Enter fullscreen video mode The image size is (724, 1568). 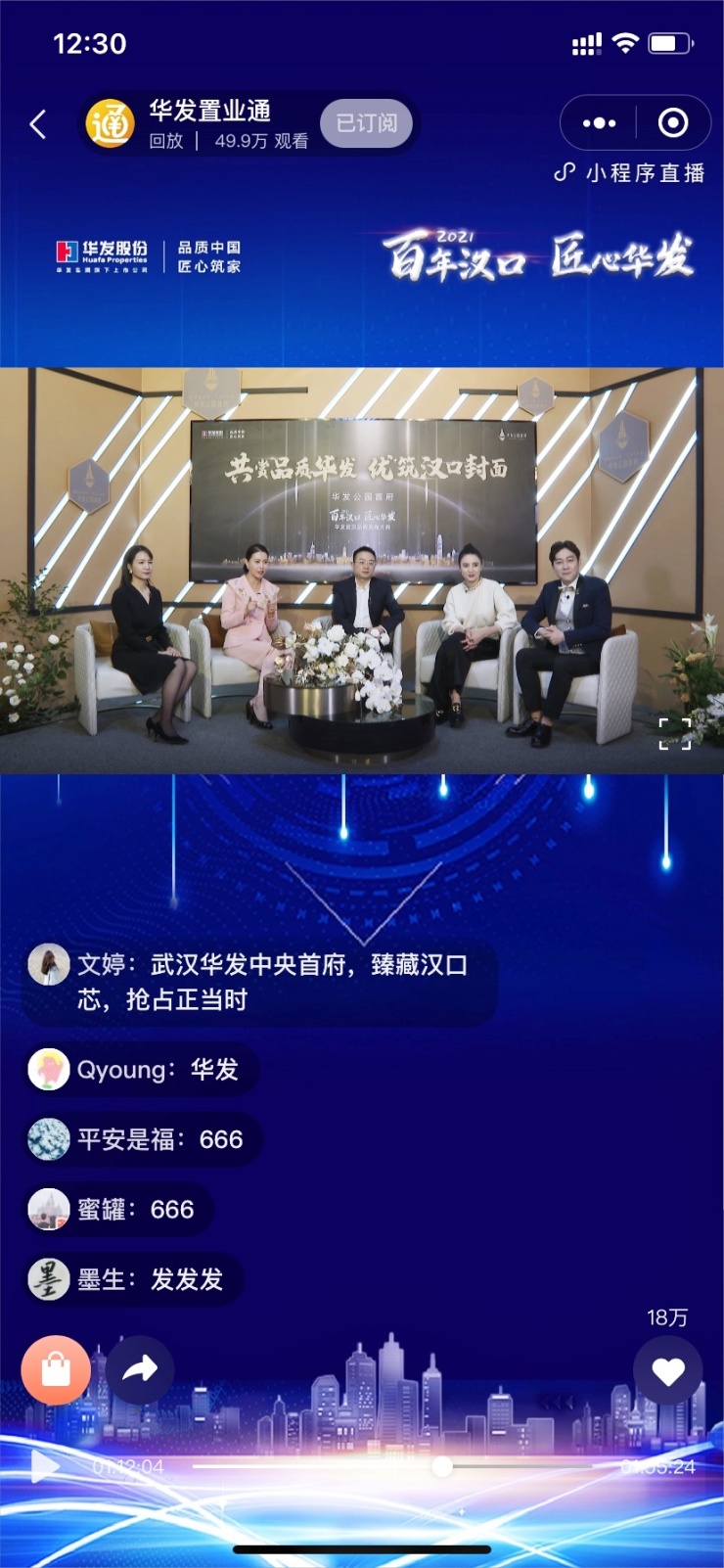674,733
